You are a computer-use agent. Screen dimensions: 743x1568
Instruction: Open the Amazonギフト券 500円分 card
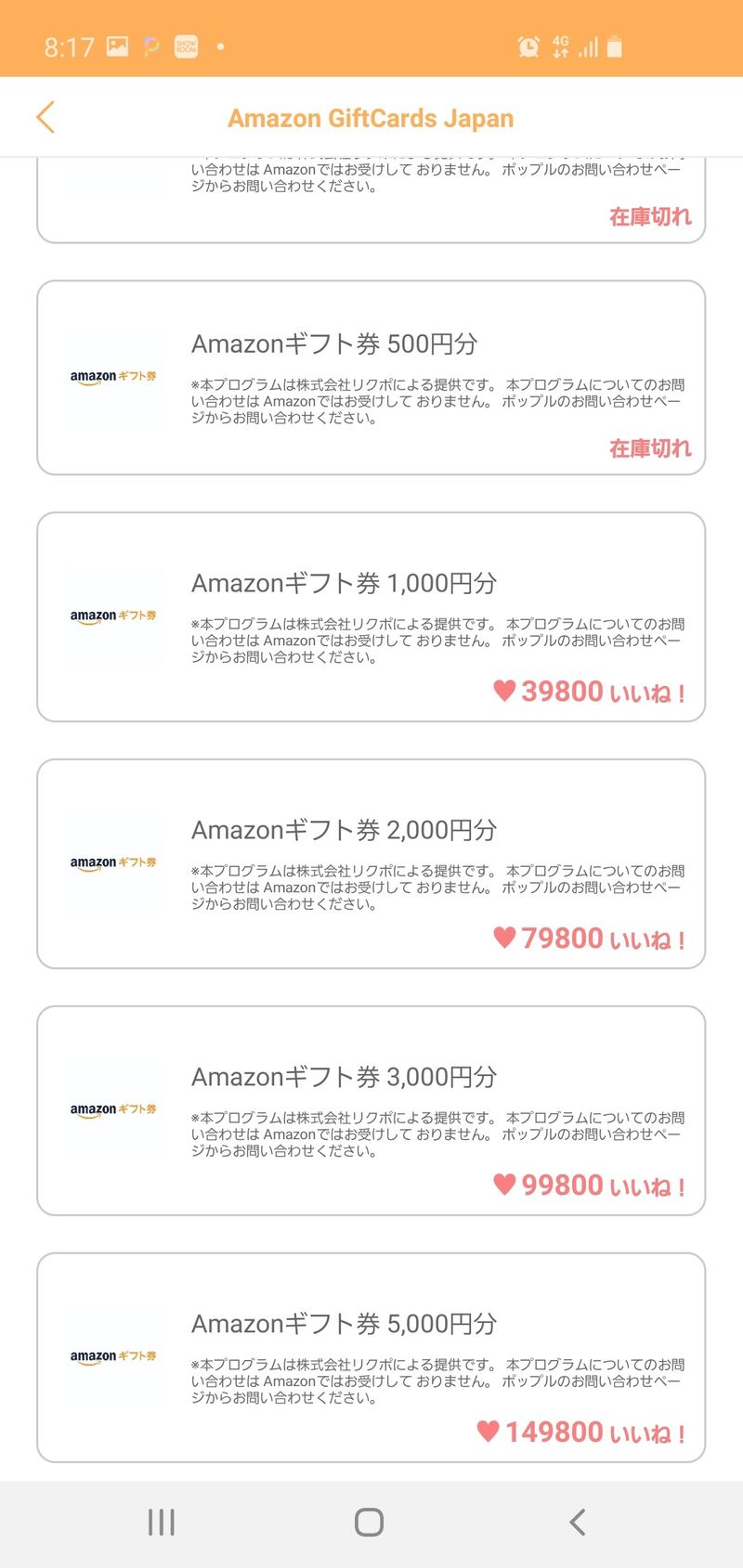coord(371,378)
